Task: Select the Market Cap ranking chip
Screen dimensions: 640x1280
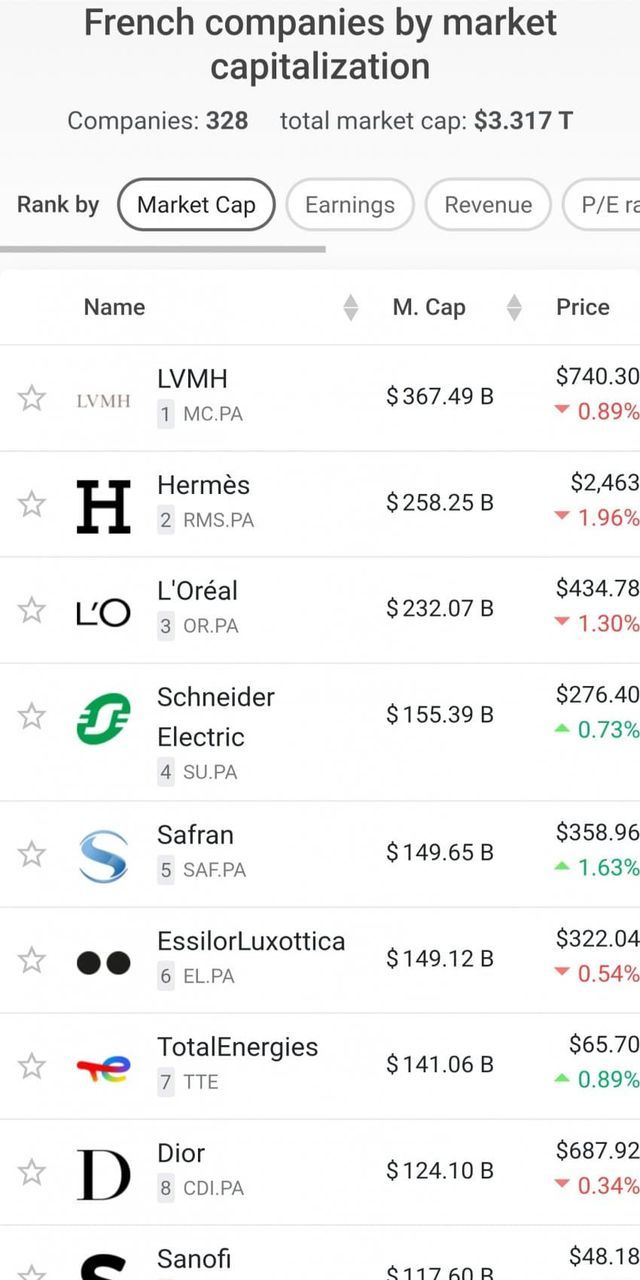Action: [x=196, y=205]
